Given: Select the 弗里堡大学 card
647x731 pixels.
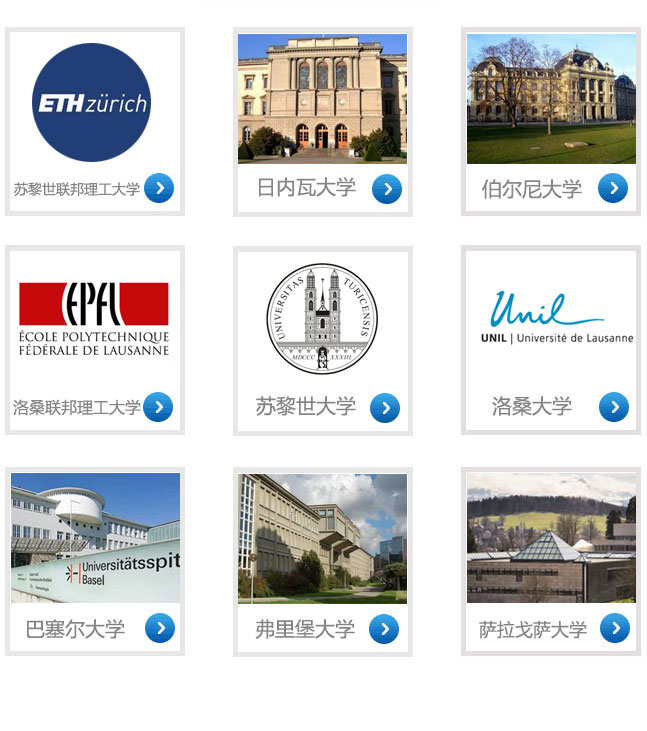Looking at the screenshot, I should tap(322, 558).
